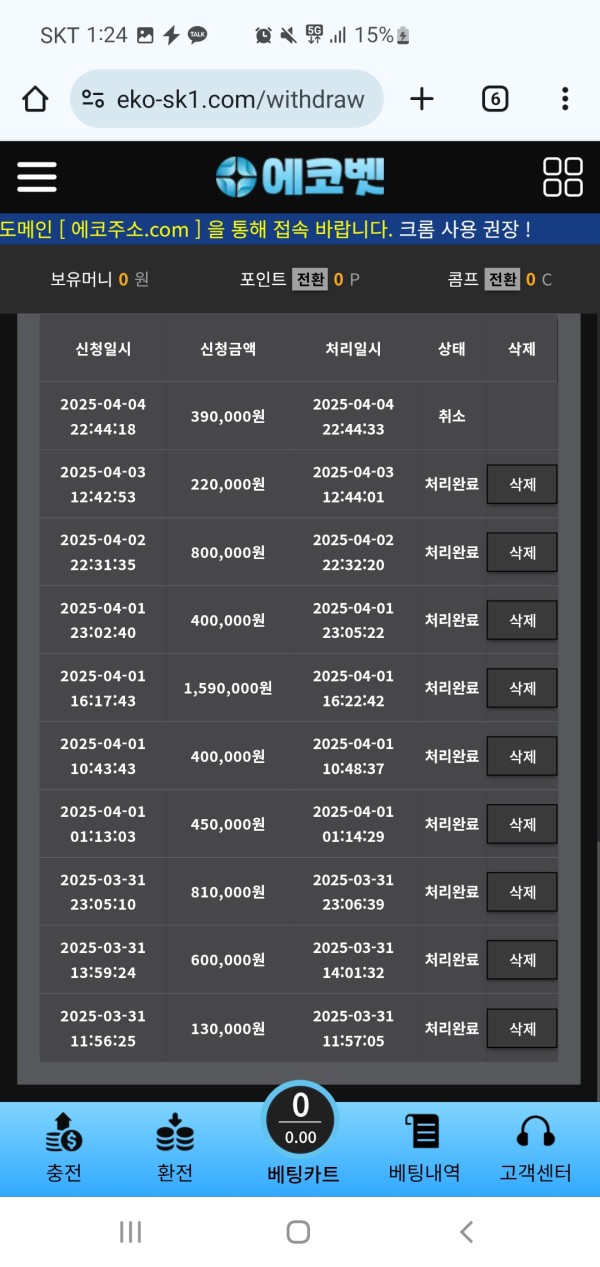
Task: Go back with system back button
Action: (x=466, y=1232)
